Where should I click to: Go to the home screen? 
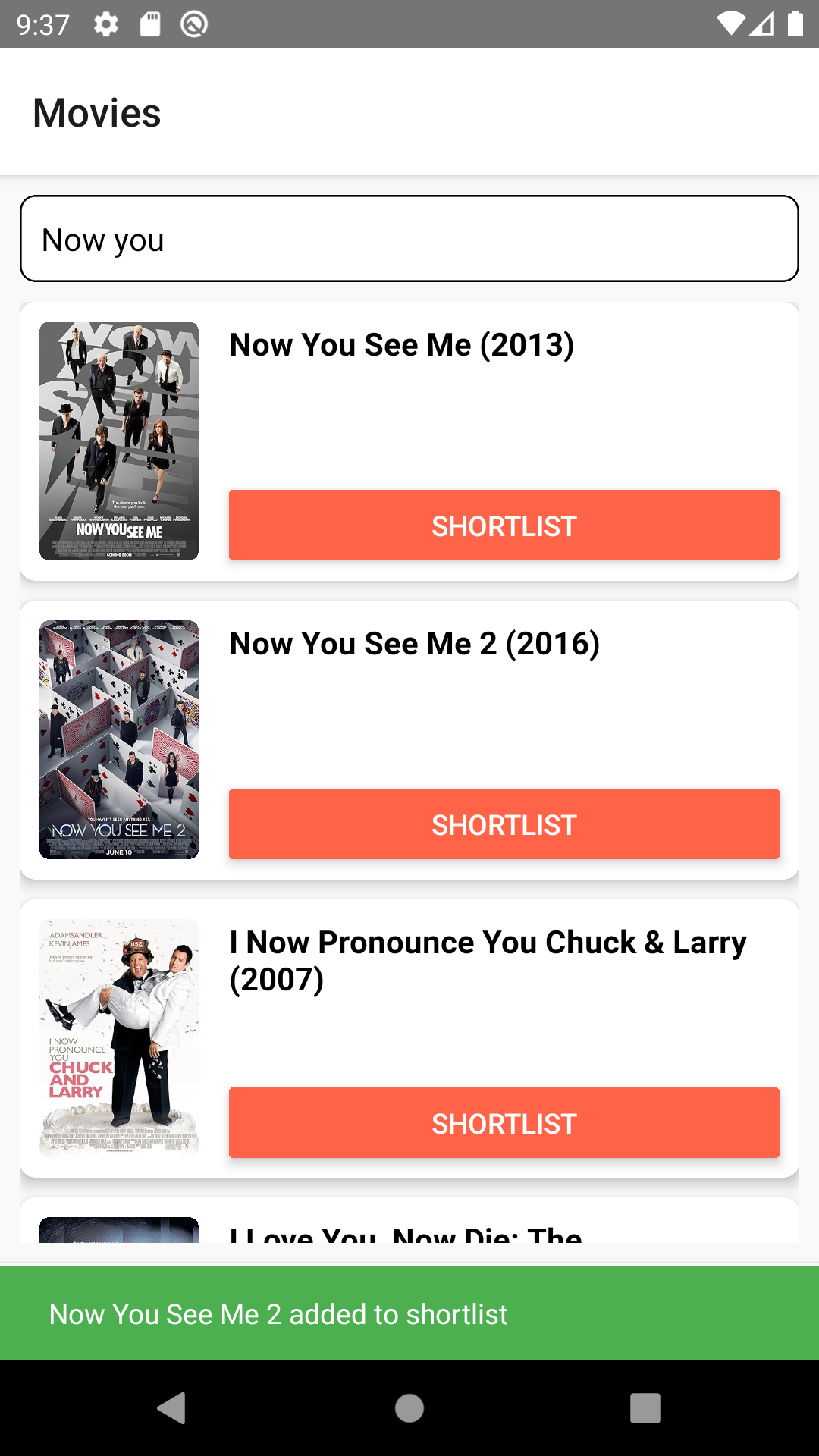(409, 1408)
